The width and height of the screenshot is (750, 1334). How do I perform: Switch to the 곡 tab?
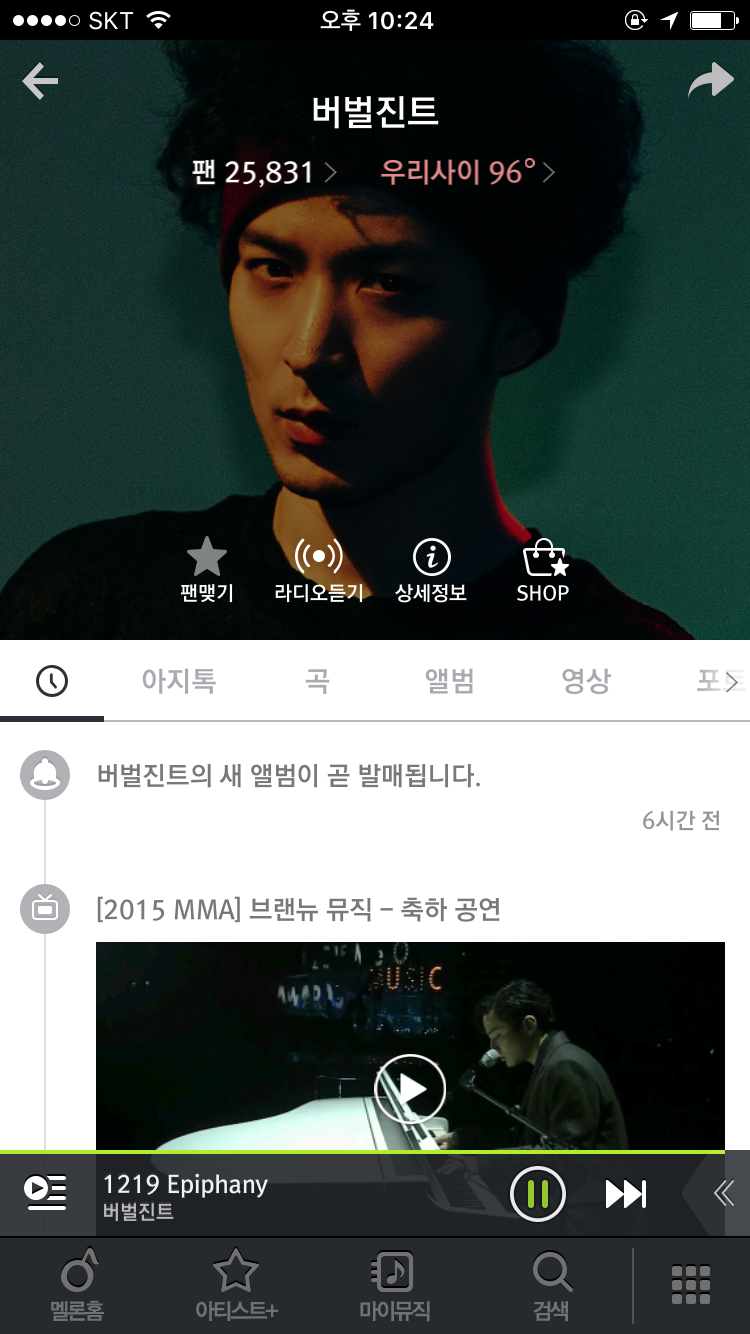coord(317,681)
